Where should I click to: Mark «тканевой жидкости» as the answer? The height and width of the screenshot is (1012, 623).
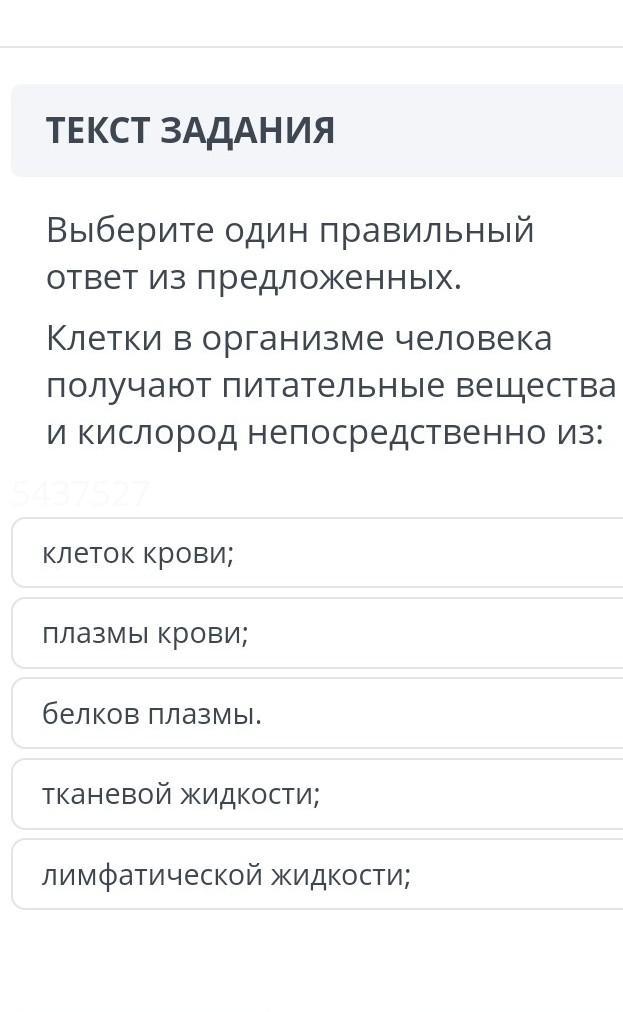click(x=317, y=794)
